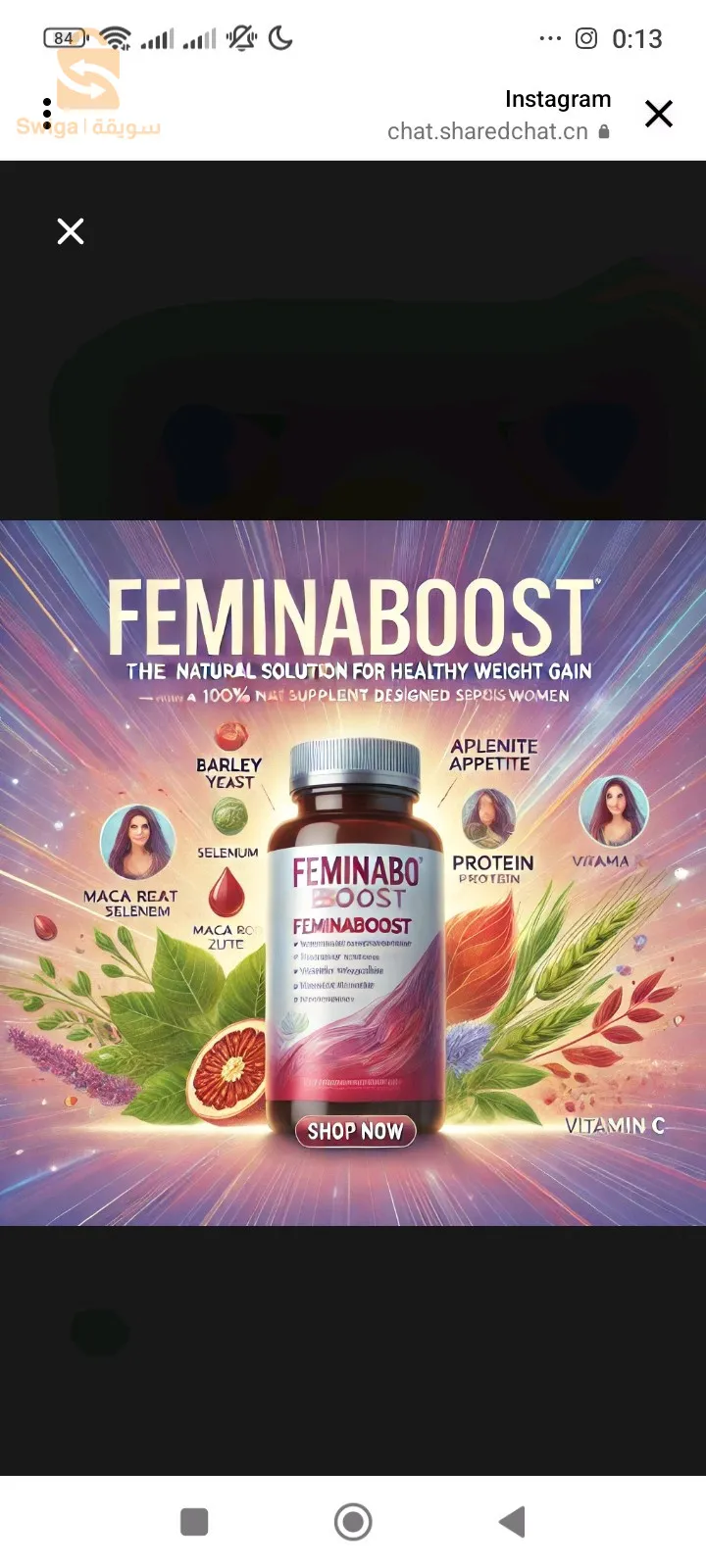Dismiss the full-screen image viewer
Viewport: 706px width, 1568px height.
pyautogui.click(x=71, y=231)
